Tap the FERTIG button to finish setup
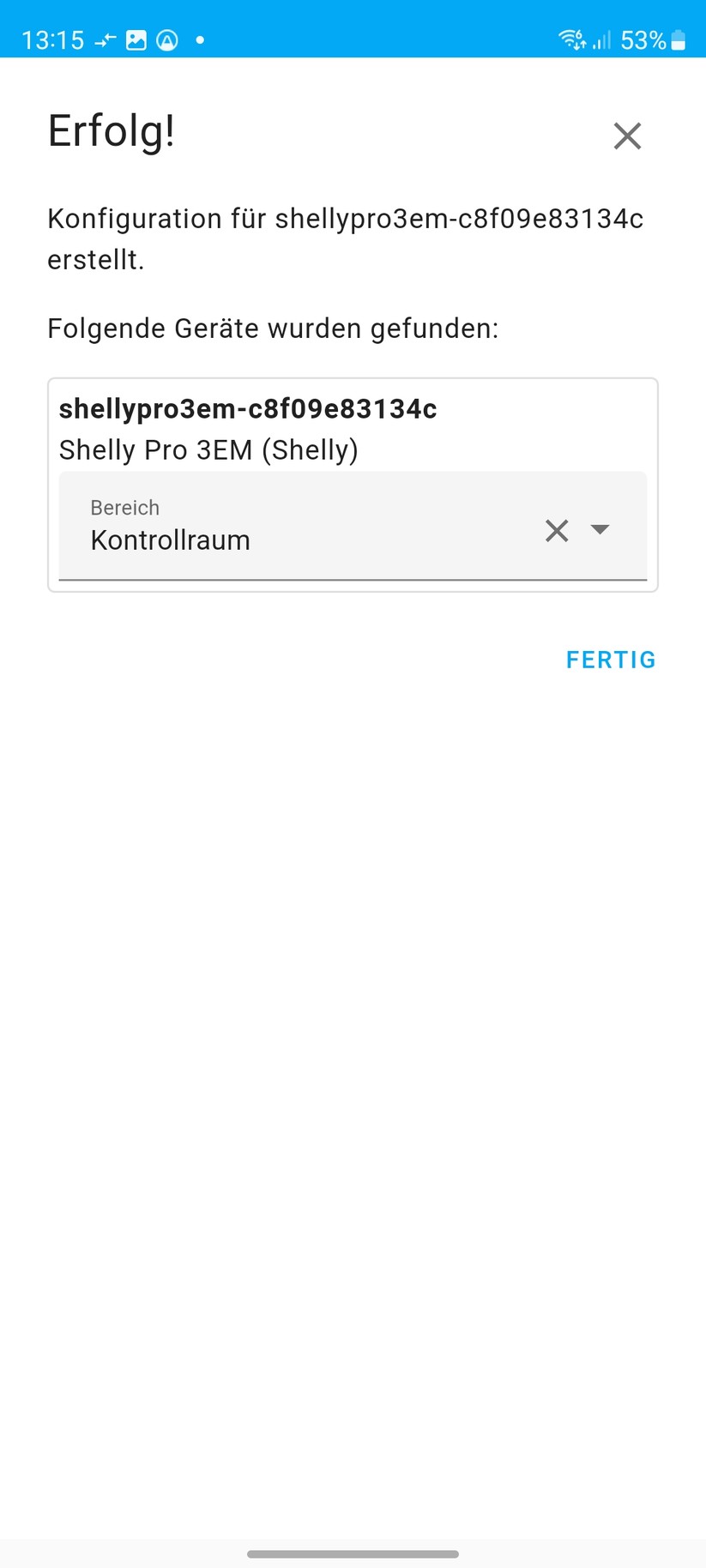 pyautogui.click(x=611, y=660)
